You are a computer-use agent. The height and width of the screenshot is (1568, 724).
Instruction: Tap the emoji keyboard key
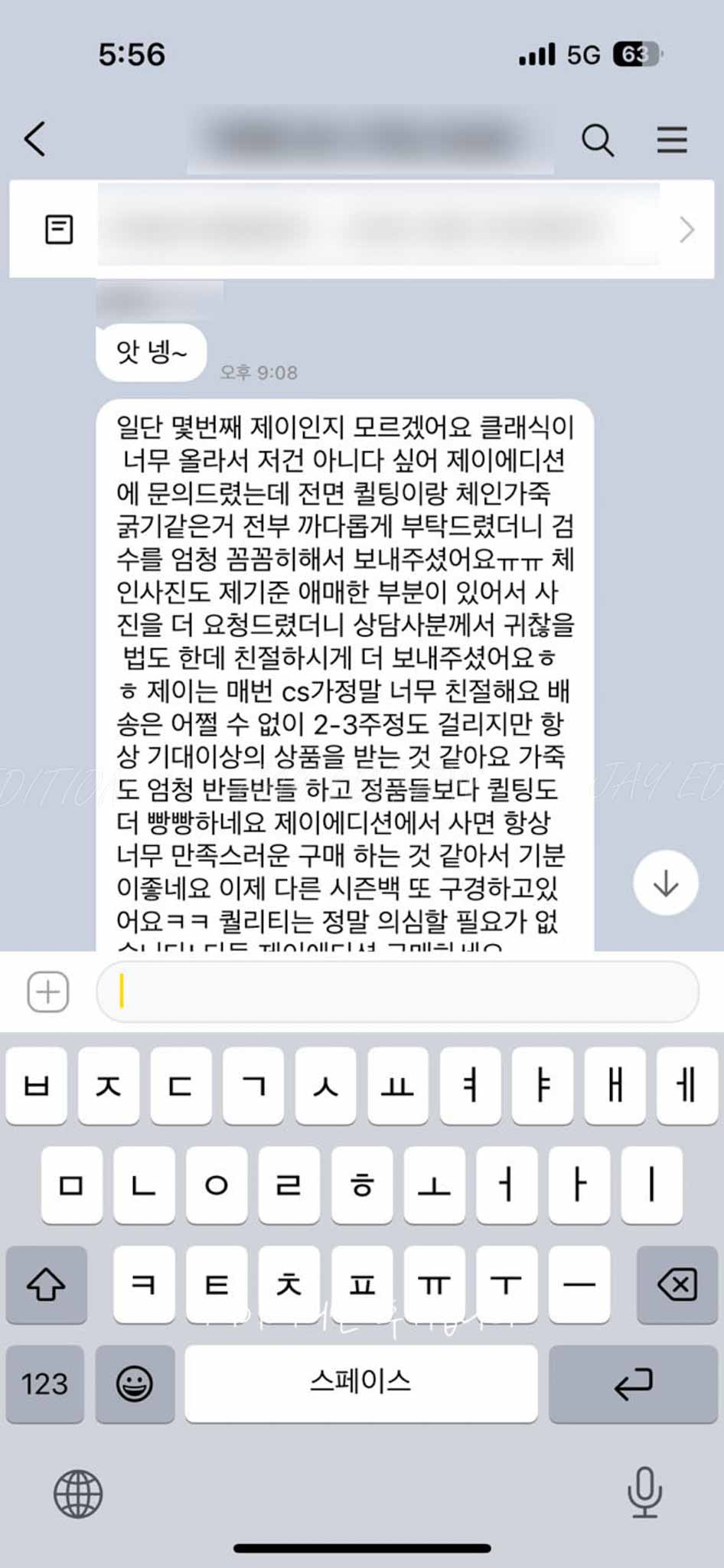(x=135, y=1383)
